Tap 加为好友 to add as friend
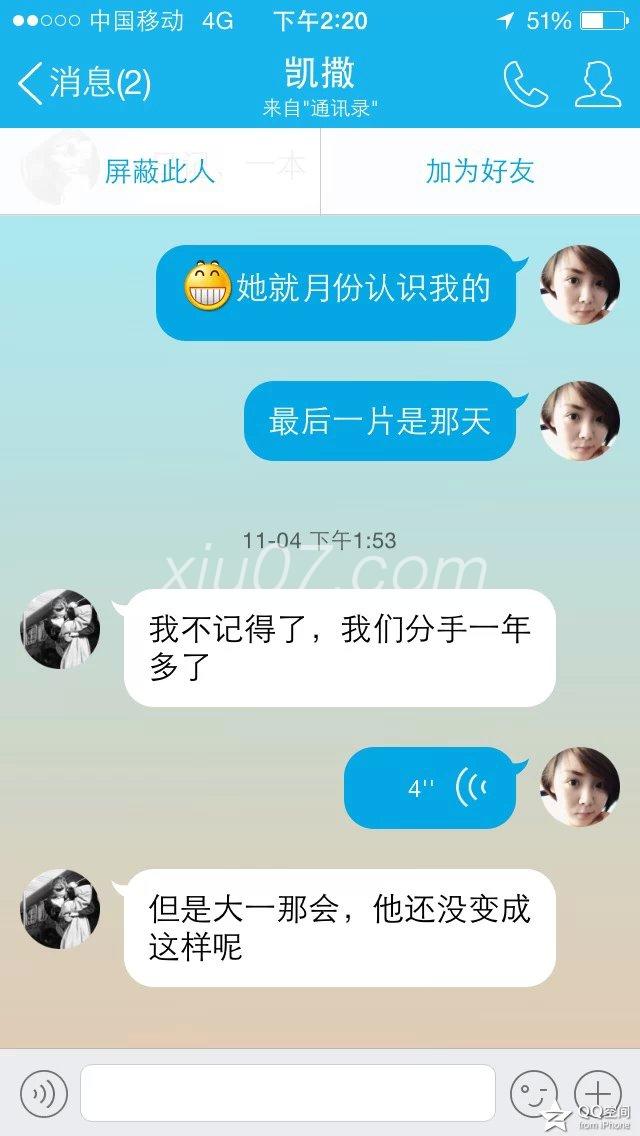Image resolution: width=640 pixels, height=1136 pixels. 480,171
